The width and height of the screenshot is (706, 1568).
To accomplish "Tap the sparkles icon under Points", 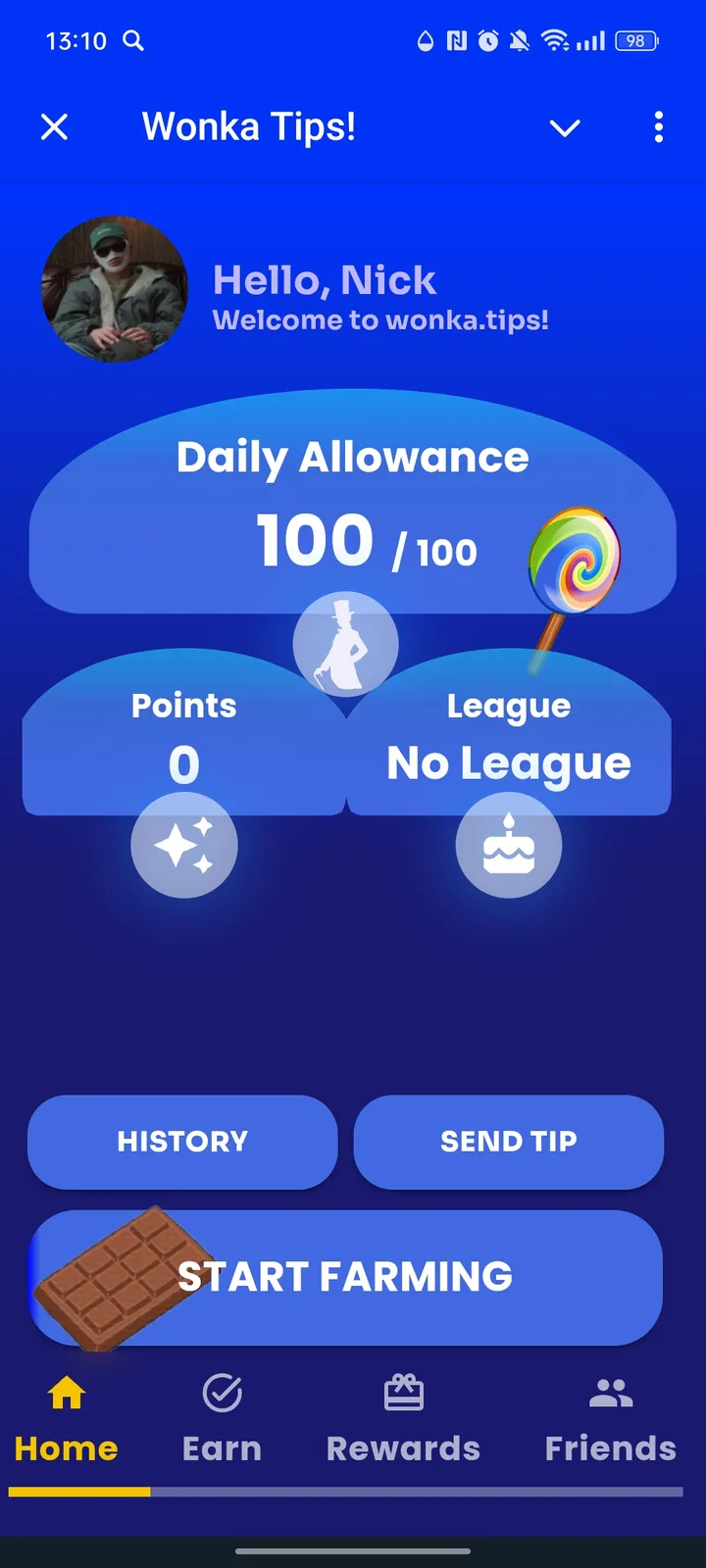I will tap(183, 845).
